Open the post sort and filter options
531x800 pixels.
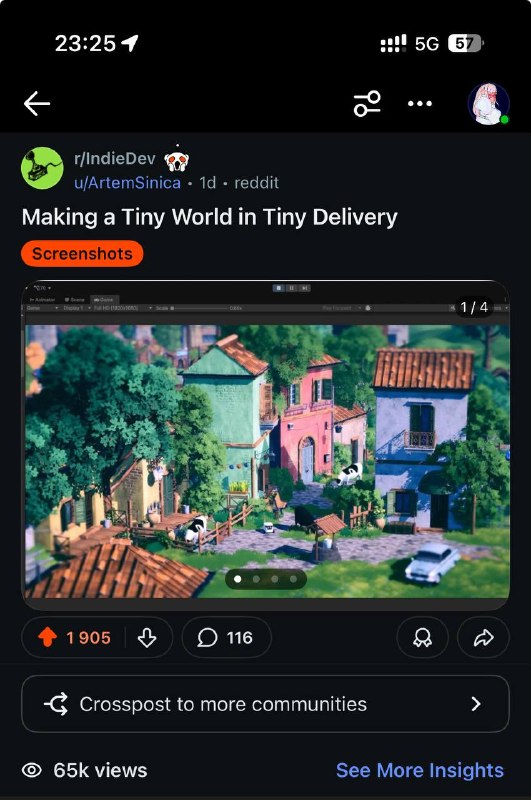click(x=367, y=104)
